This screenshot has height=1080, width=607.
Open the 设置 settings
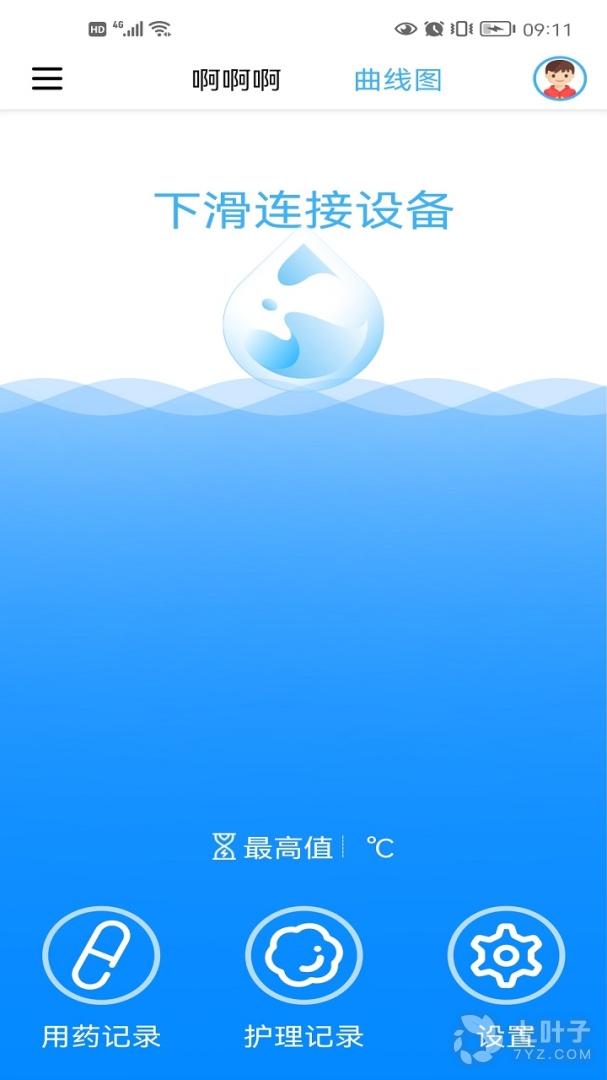506,956
